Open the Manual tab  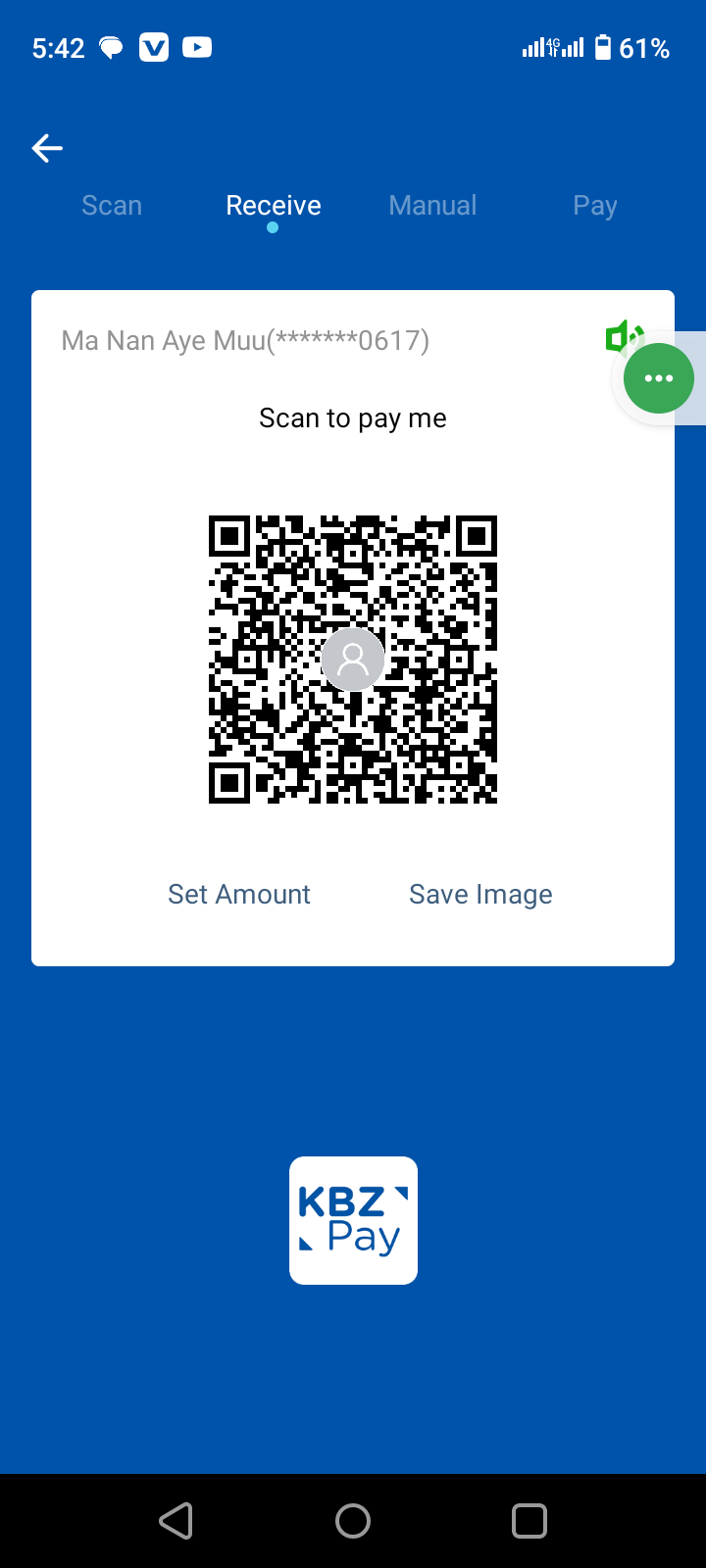click(x=432, y=206)
